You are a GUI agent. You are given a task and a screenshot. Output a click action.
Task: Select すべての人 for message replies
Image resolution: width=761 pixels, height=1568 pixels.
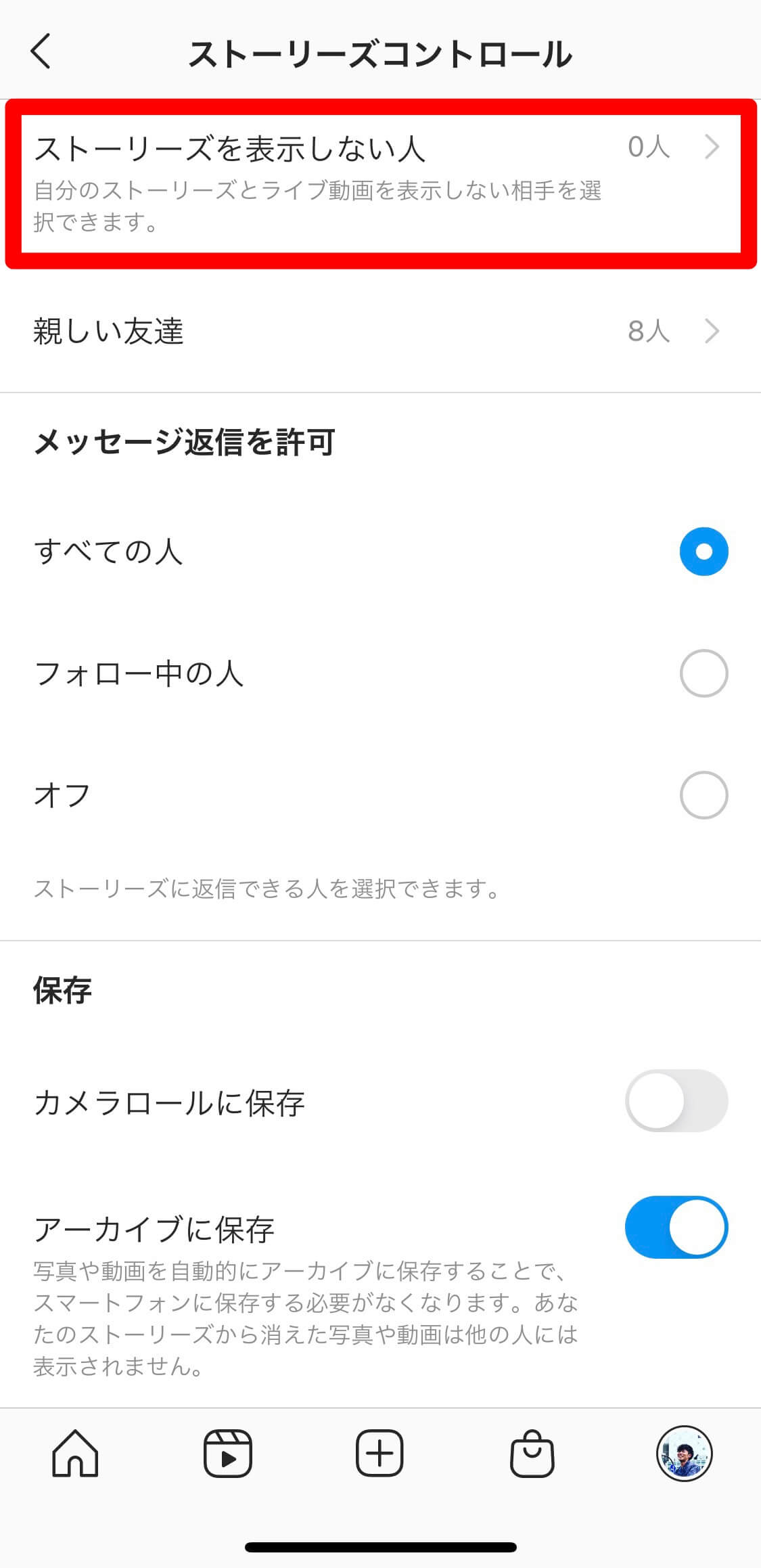pos(704,552)
